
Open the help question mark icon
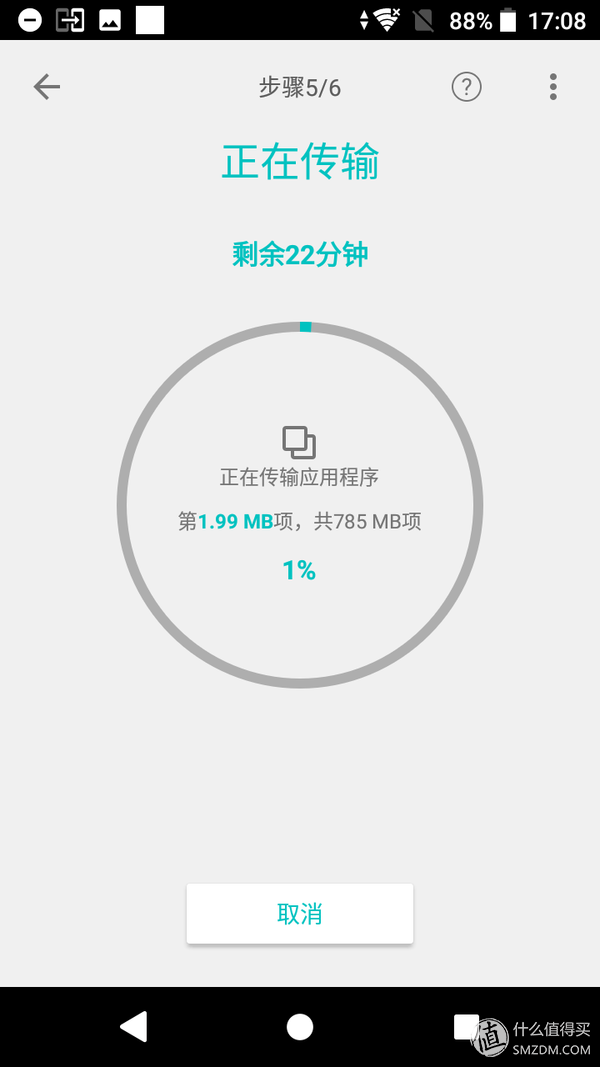coord(467,87)
